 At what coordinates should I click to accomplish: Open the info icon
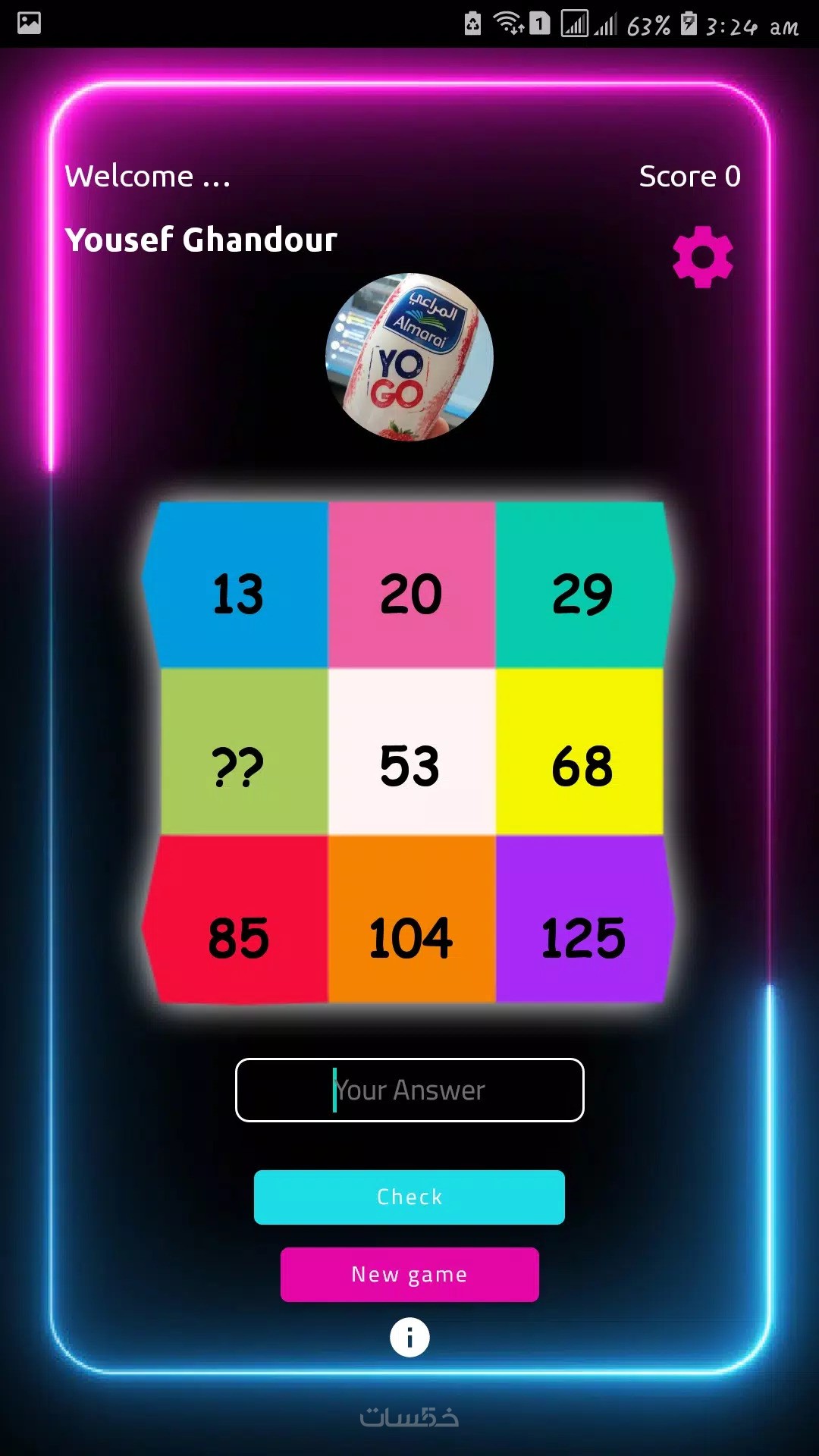(409, 1338)
